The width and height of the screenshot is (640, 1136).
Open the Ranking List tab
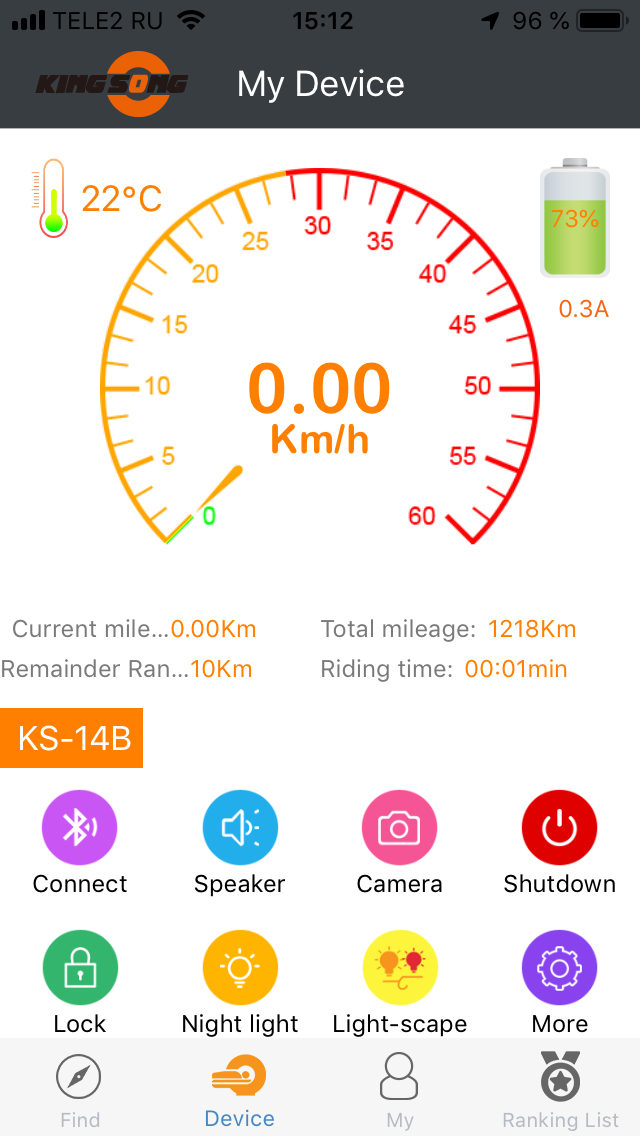(560, 1088)
